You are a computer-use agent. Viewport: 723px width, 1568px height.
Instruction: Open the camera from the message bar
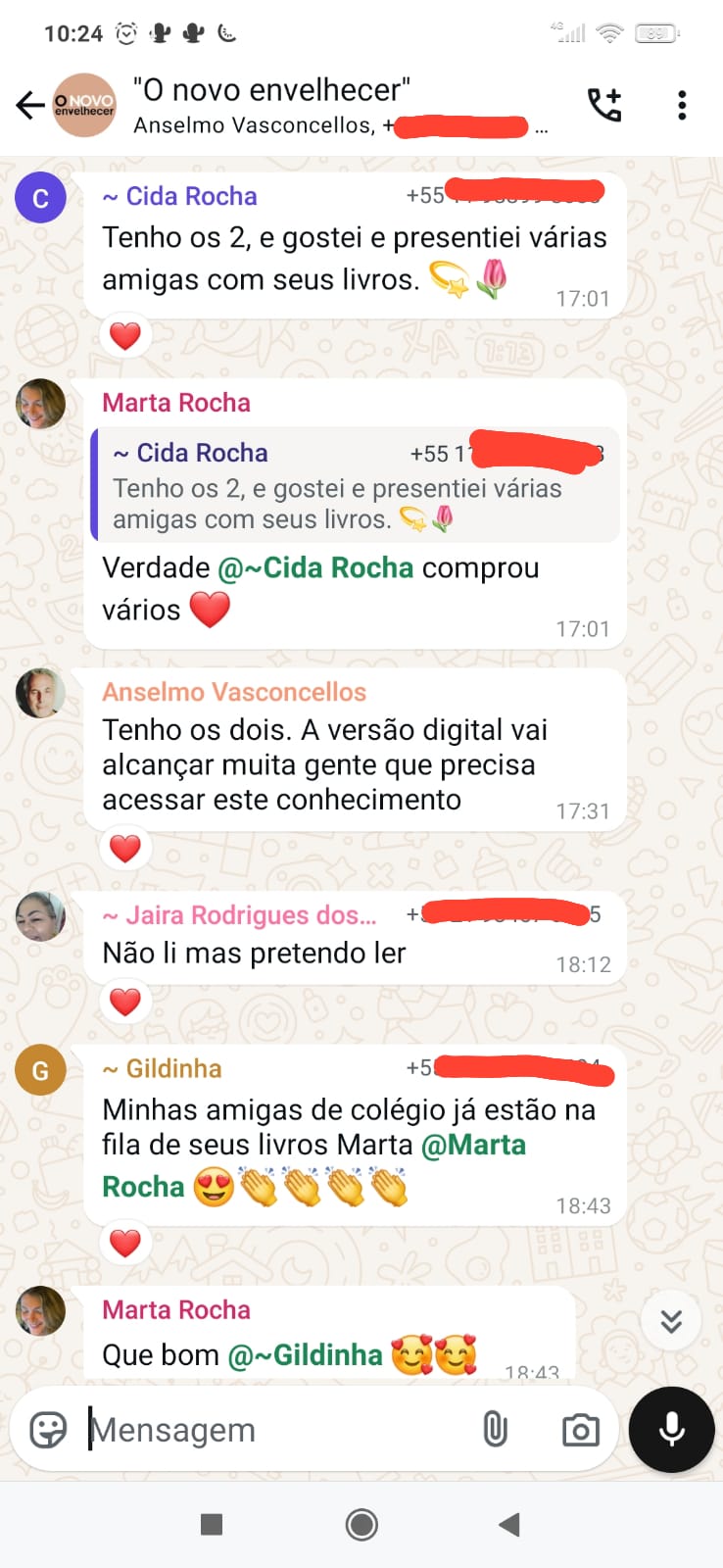580,1430
